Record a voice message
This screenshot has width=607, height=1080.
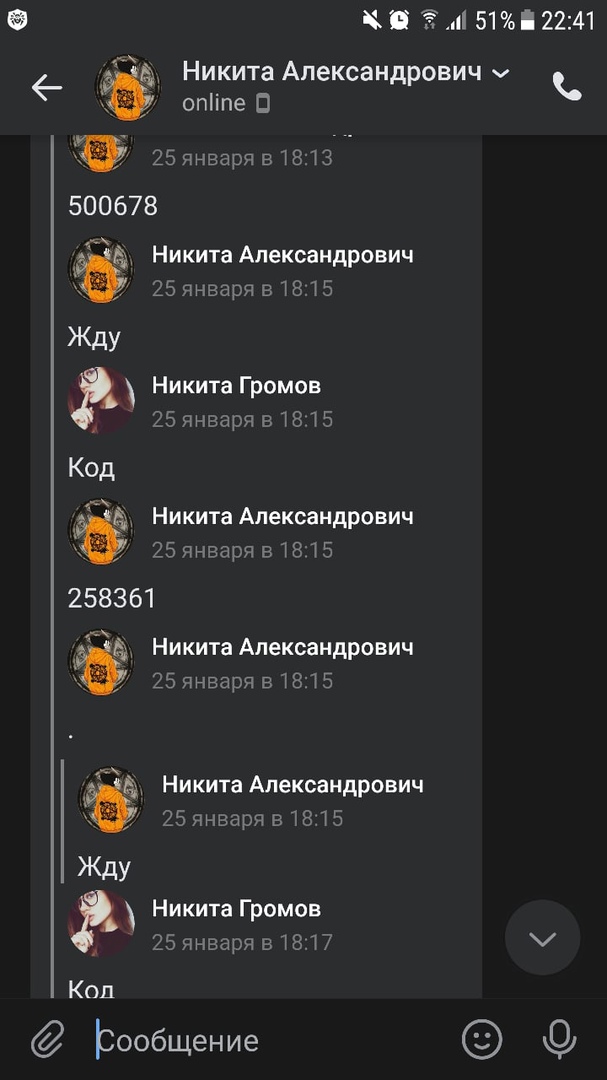coord(559,1040)
